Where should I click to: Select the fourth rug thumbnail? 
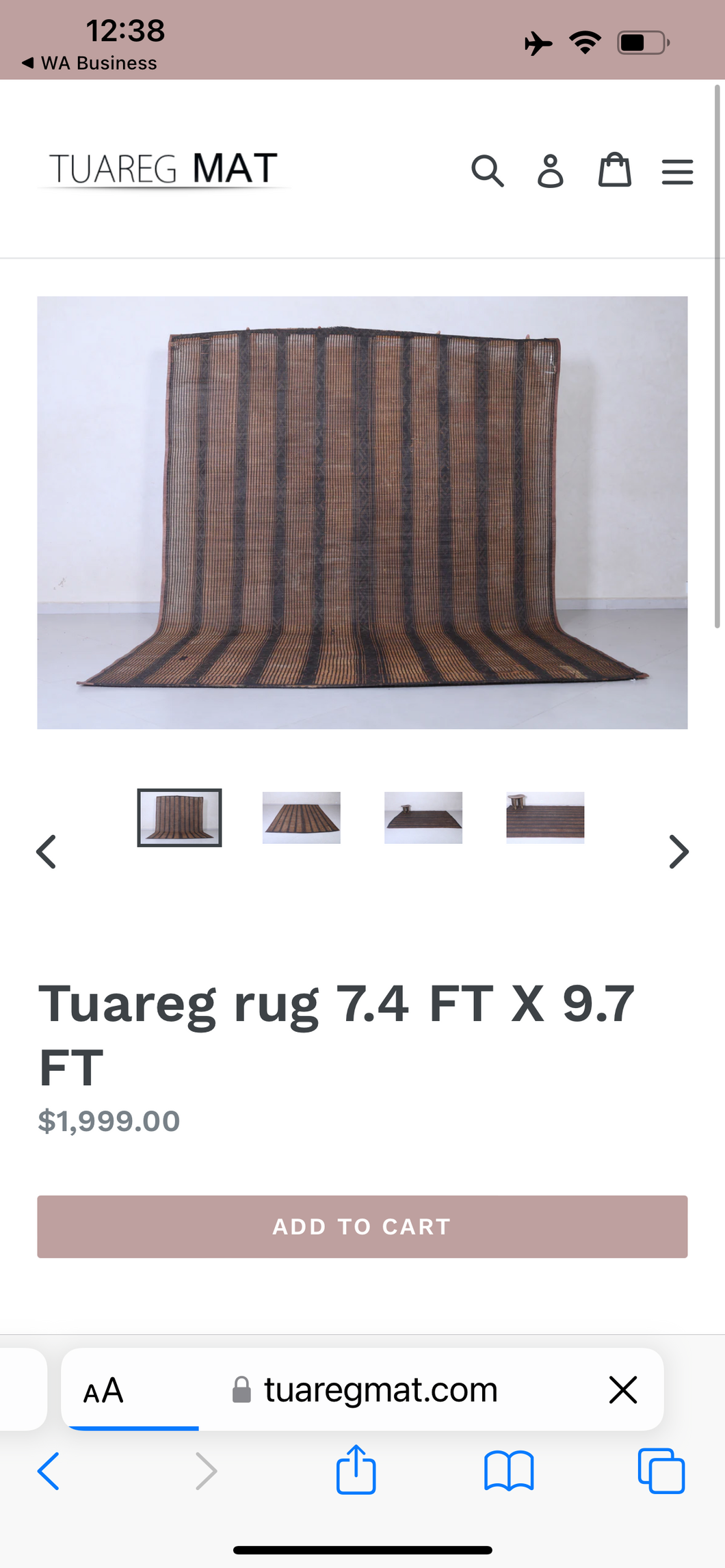tap(545, 817)
